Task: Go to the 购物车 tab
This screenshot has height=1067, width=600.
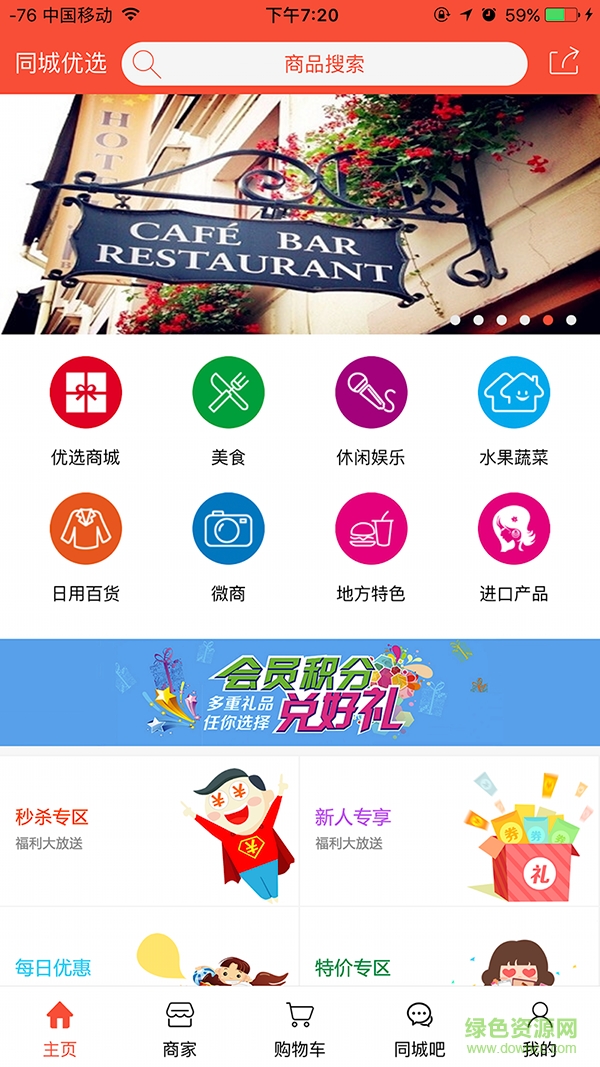Action: 300,1028
